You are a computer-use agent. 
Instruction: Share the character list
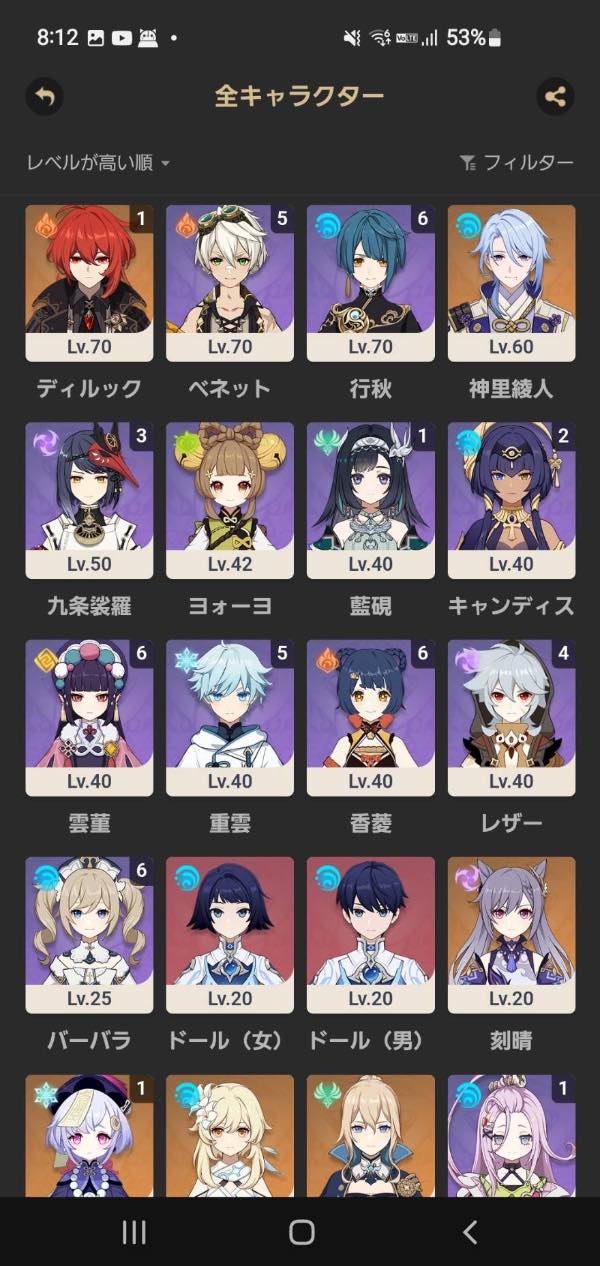point(555,97)
